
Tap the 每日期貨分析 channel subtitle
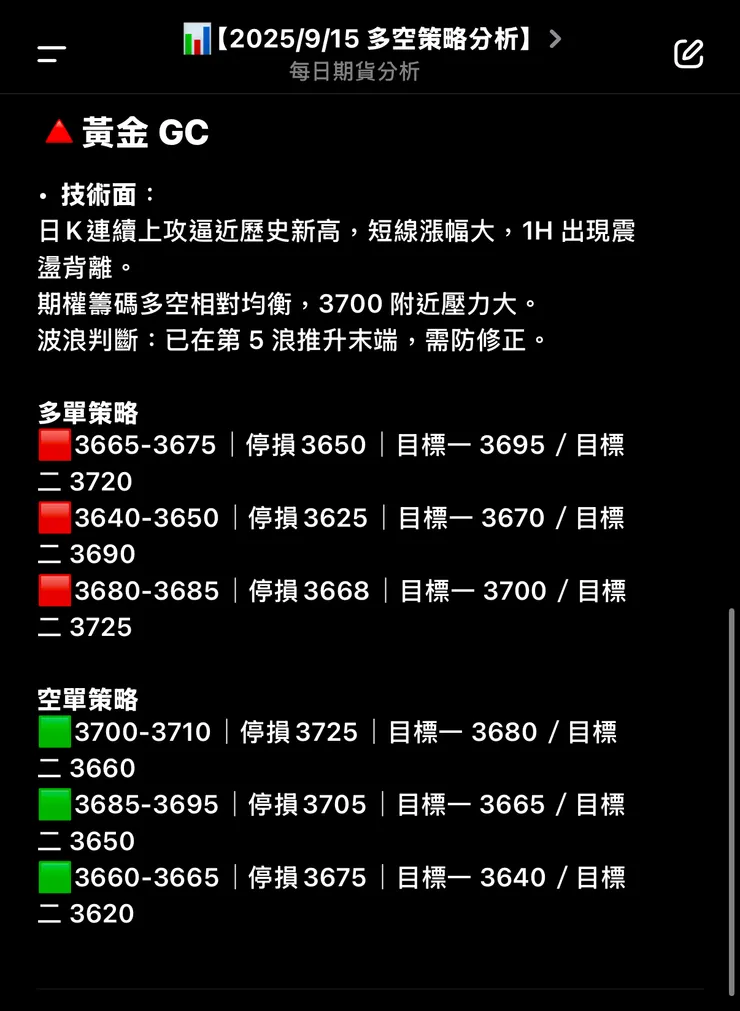[355, 72]
